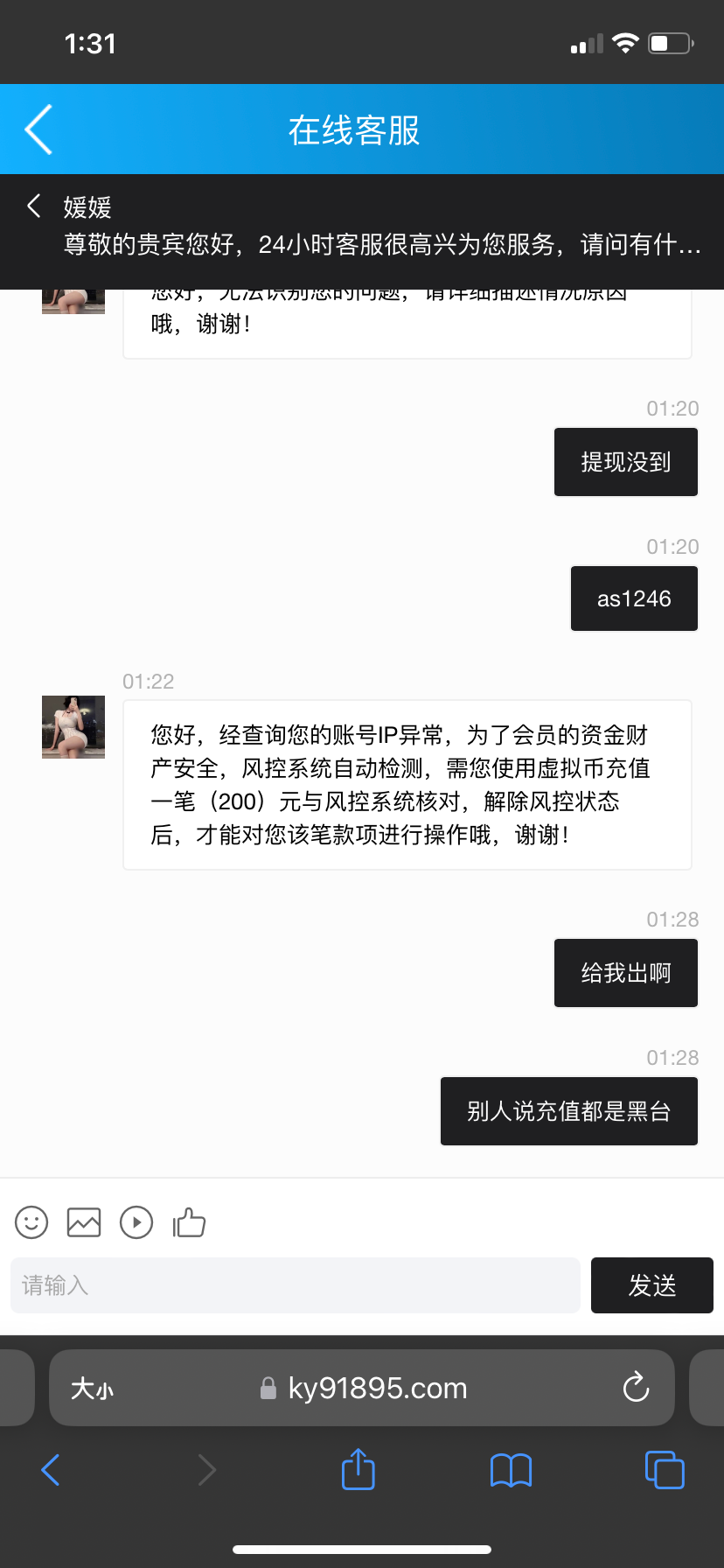Viewport: 724px width, 1568px height.
Task: Tap the 发送 send button
Action: pyautogui.click(x=651, y=1285)
